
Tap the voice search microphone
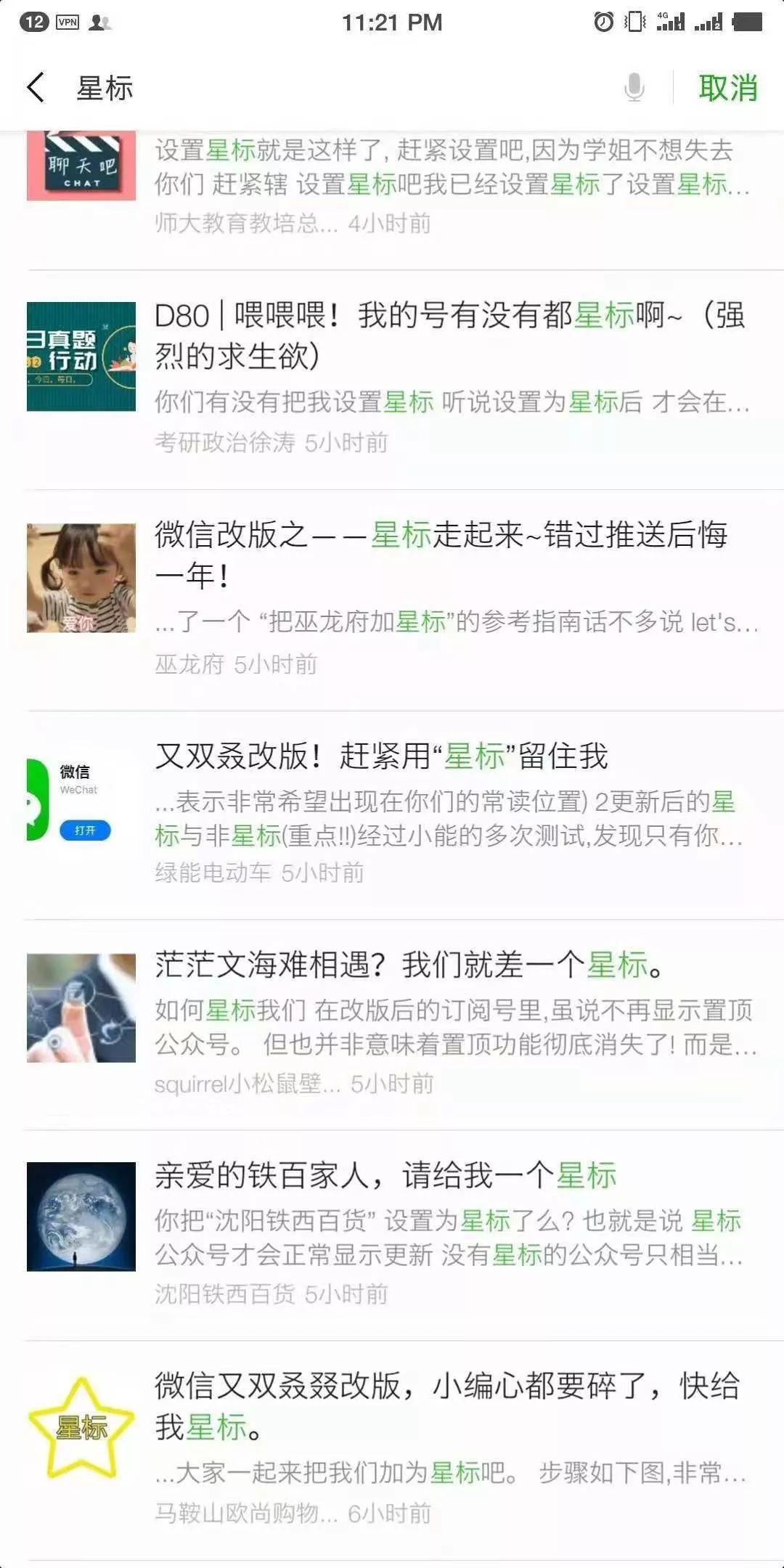pos(634,88)
